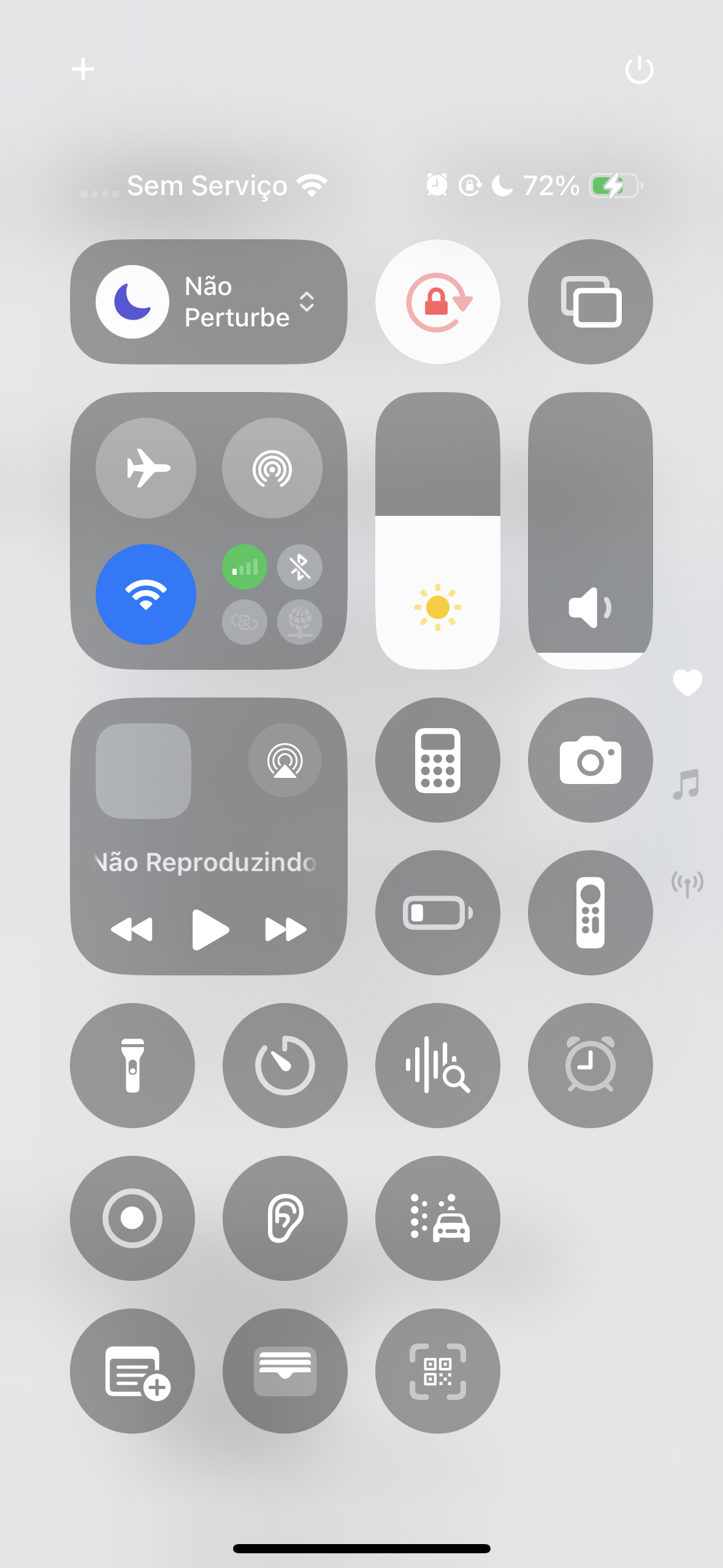The image size is (723, 1568).
Task: Turn on Bluetooth
Action: [x=300, y=567]
